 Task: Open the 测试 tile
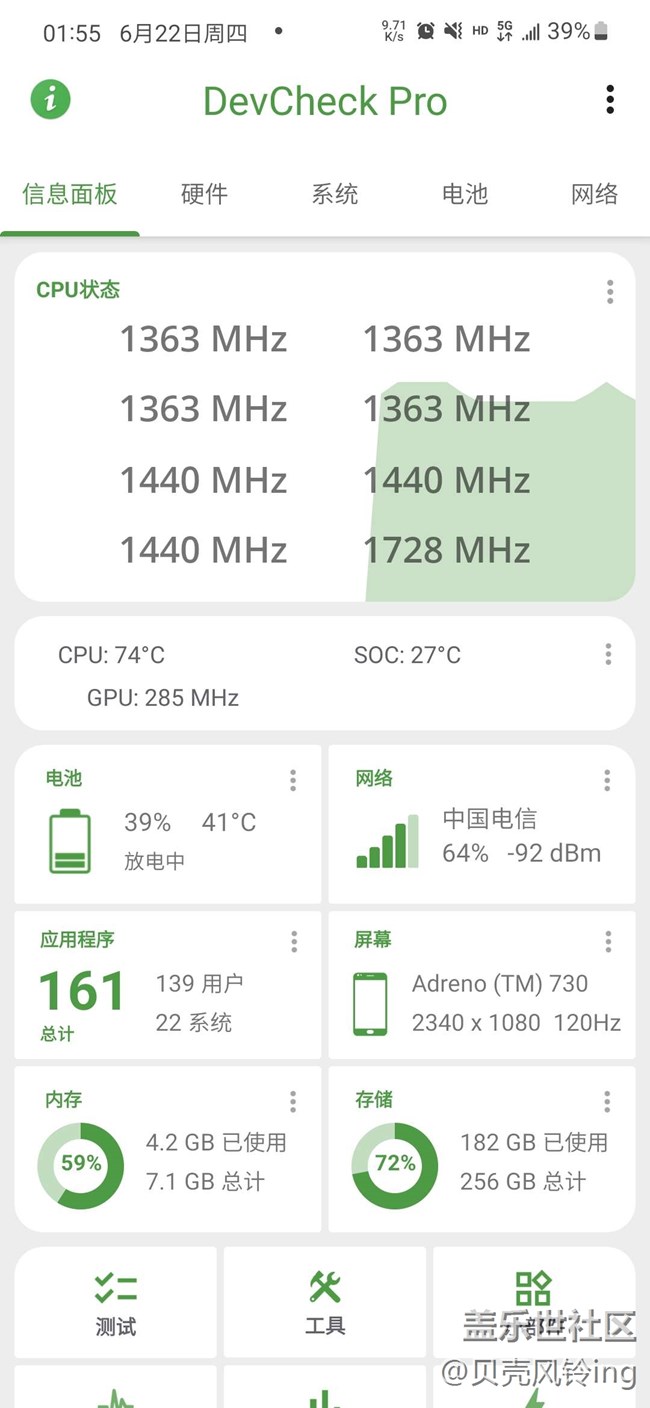[x=116, y=1303]
